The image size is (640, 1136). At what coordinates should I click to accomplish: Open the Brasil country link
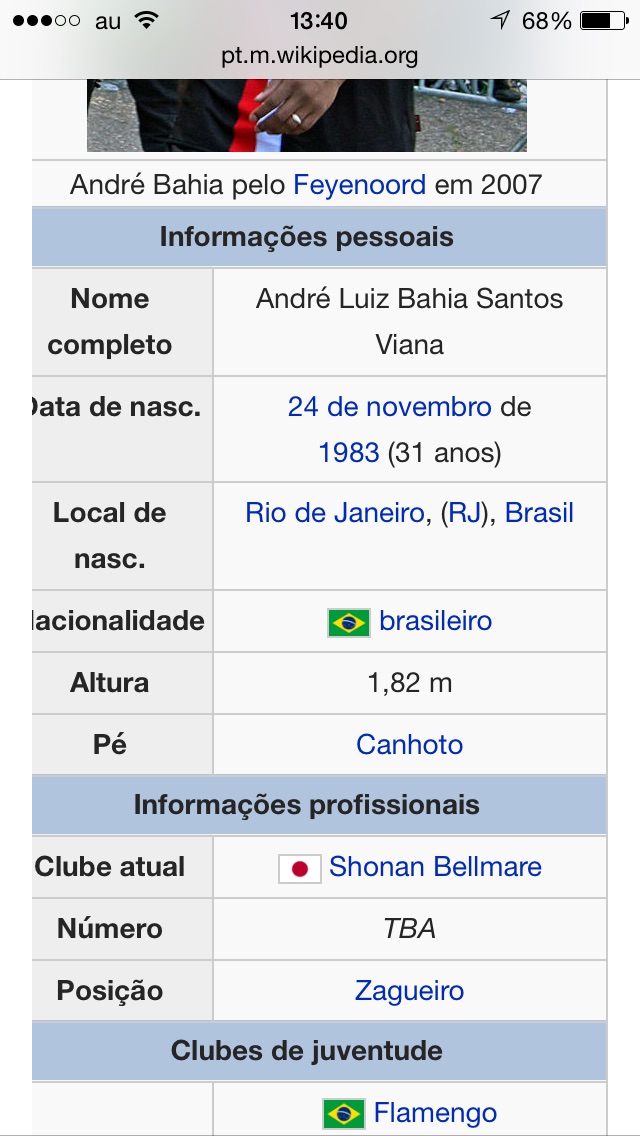[539, 513]
